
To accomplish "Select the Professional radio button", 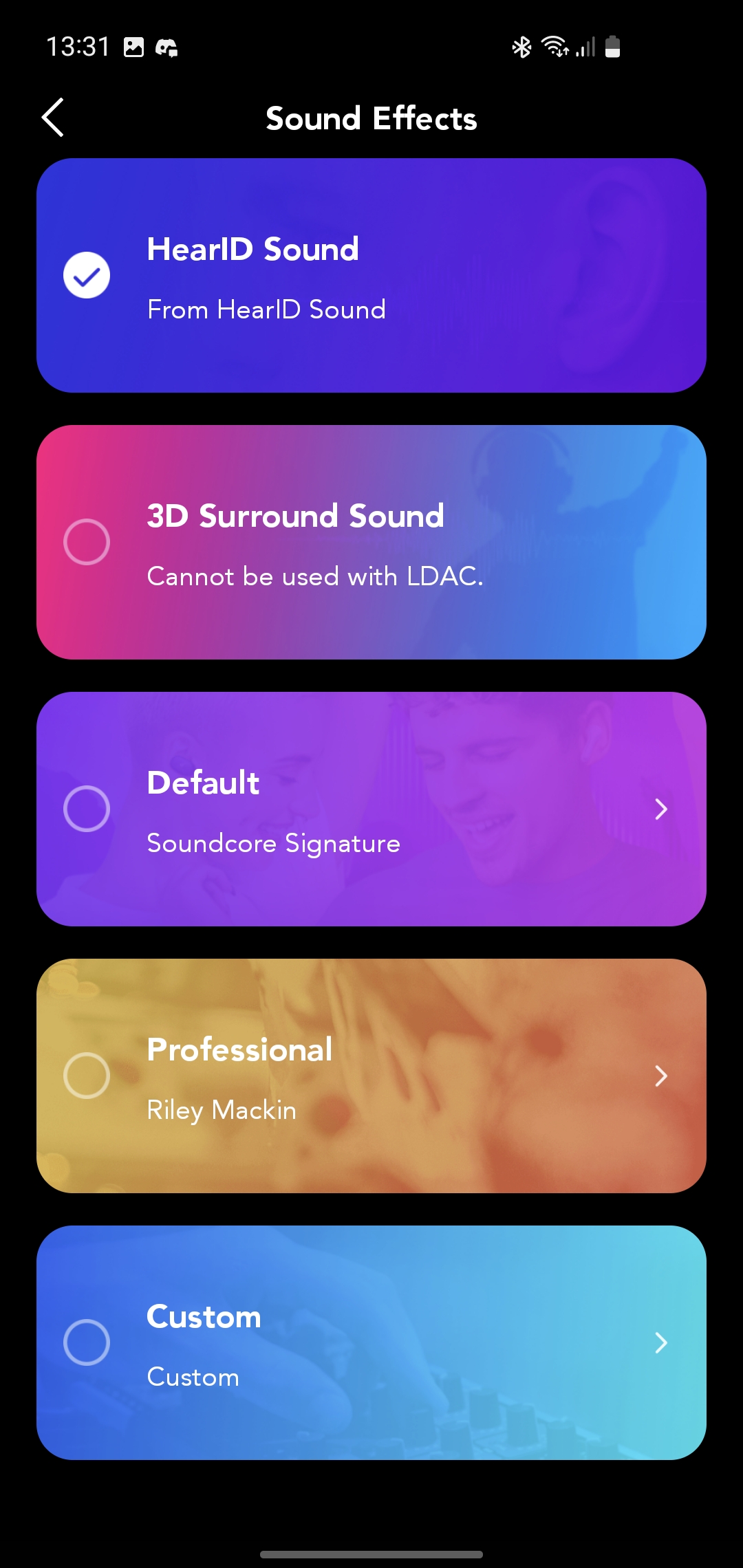I will pyautogui.click(x=87, y=1076).
